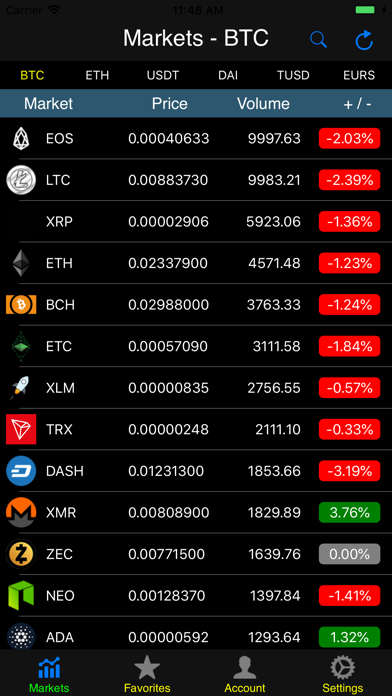Screen dimensions: 392x696
Task: Open the XMR market row
Action: (x=196, y=513)
